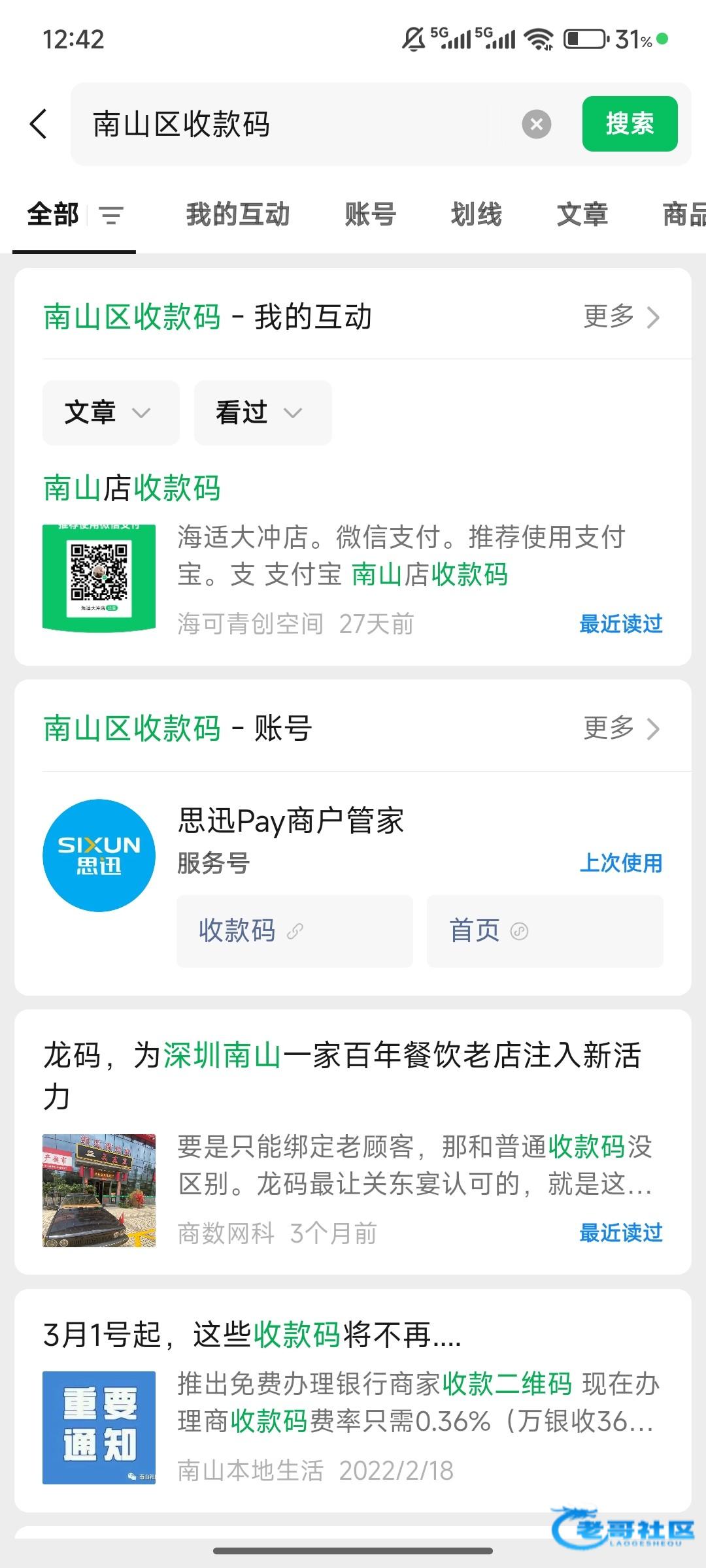Screen dimensions: 706x1568
Task: Go back using the top-left arrow
Action: pyautogui.click(x=39, y=123)
